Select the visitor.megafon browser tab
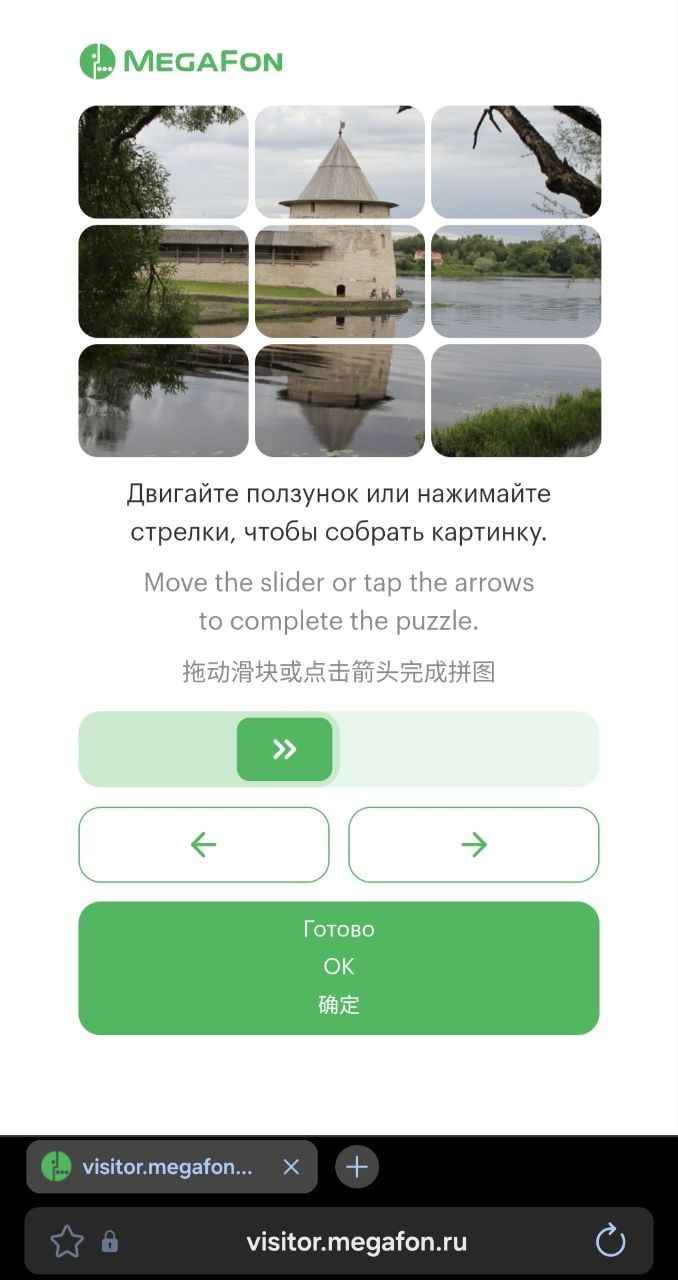The height and width of the screenshot is (1280, 678). pos(160,1167)
